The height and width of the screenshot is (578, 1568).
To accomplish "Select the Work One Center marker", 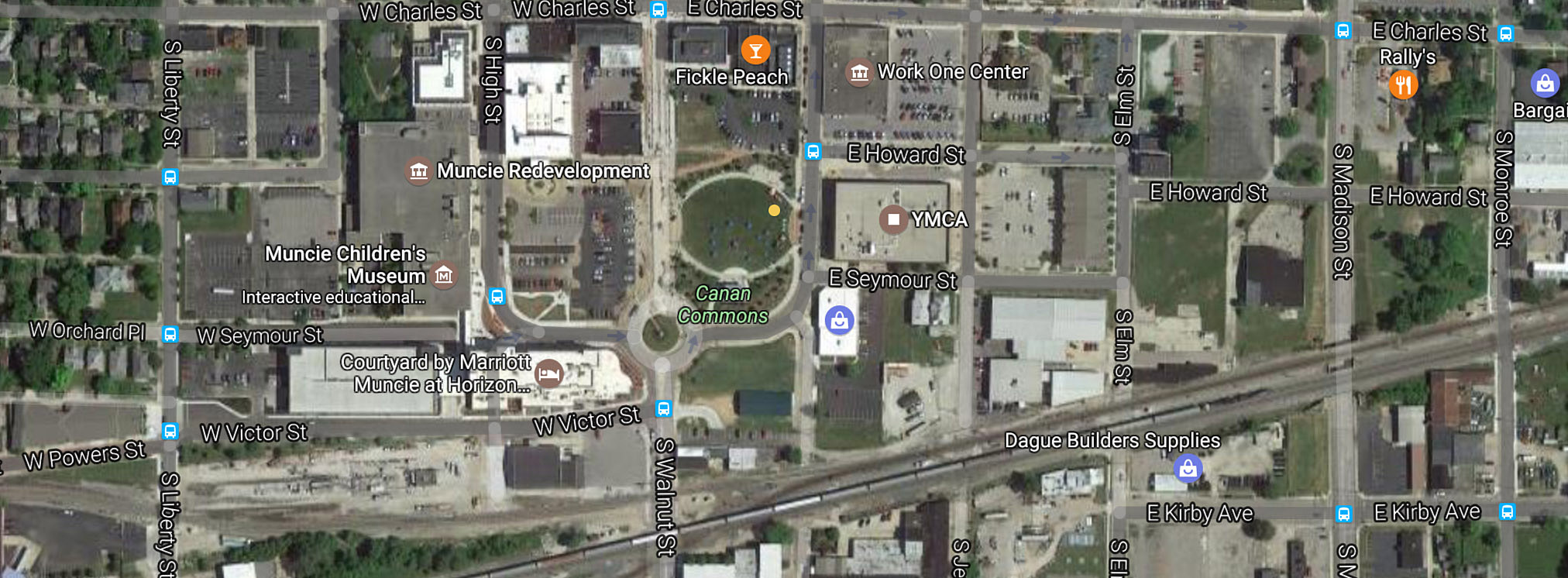I will click(858, 73).
